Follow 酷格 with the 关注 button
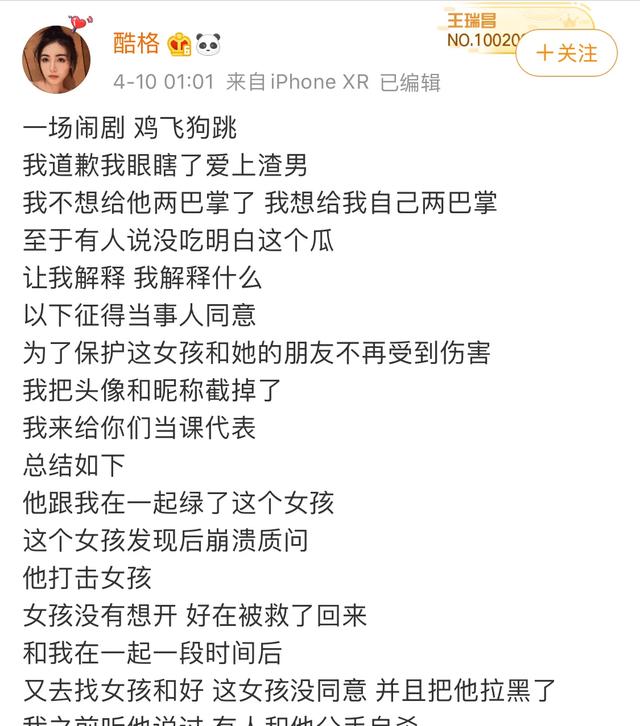The height and width of the screenshot is (726, 640). click(x=567, y=53)
